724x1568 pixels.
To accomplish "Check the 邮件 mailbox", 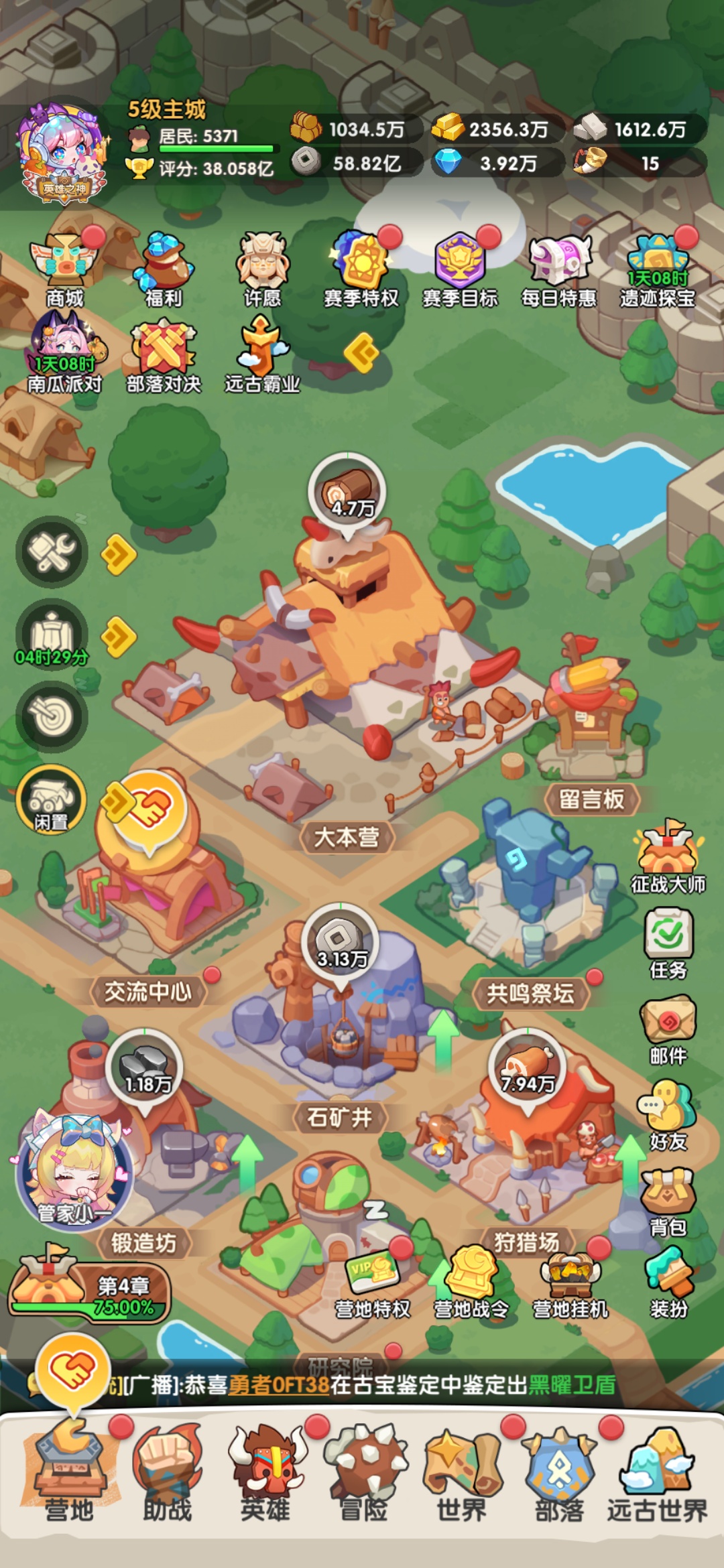I will [668, 1029].
